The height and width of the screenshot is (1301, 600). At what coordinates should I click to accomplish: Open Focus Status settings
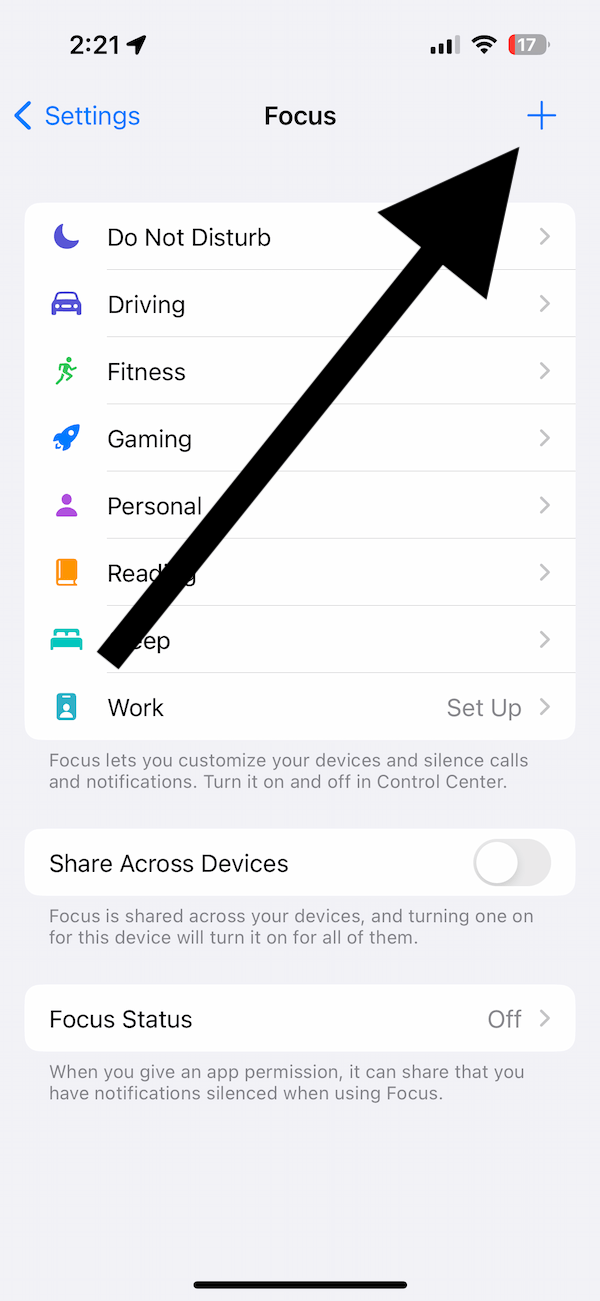(300, 1018)
